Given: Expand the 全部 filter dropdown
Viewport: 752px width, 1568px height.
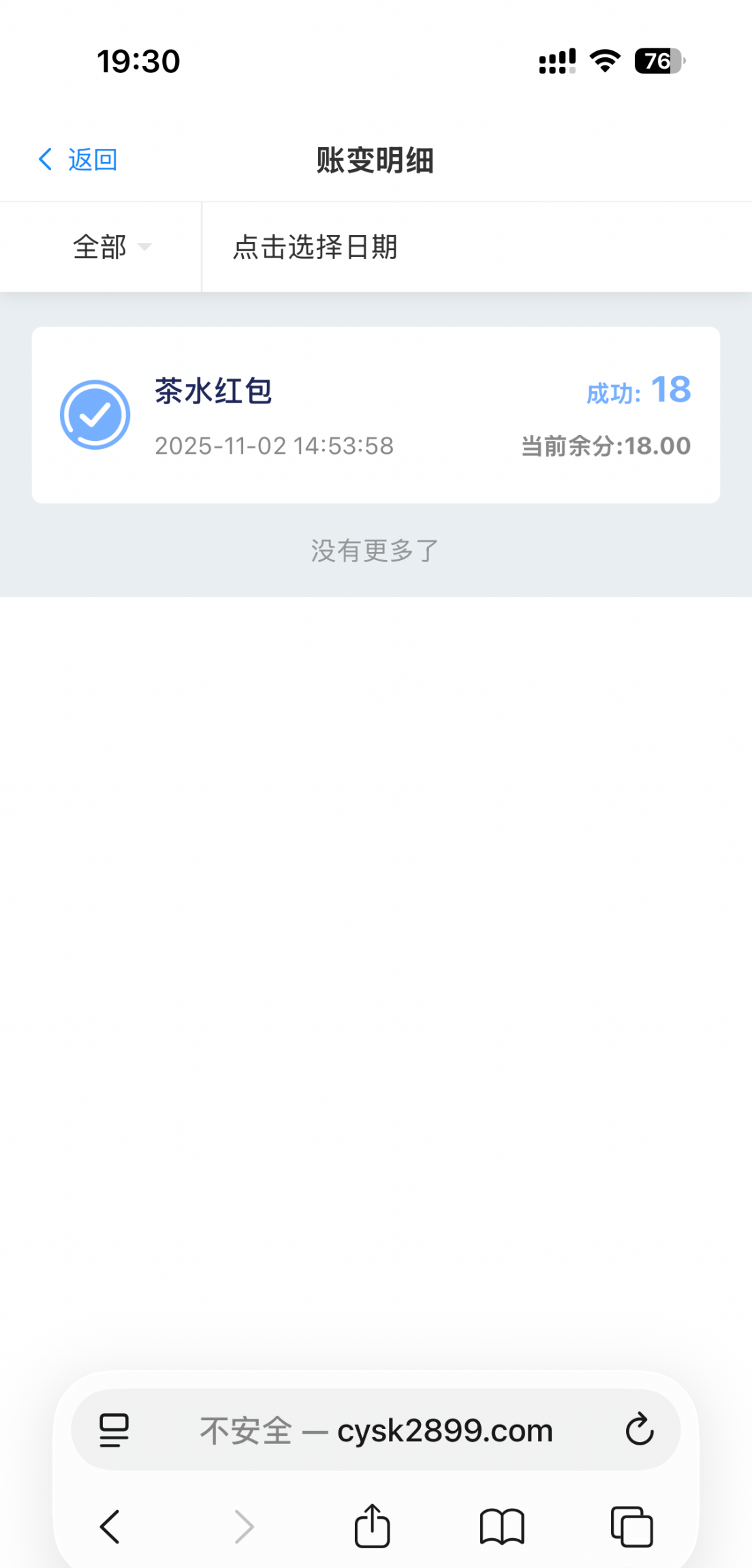Looking at the screenshot, I should [111, 247].
